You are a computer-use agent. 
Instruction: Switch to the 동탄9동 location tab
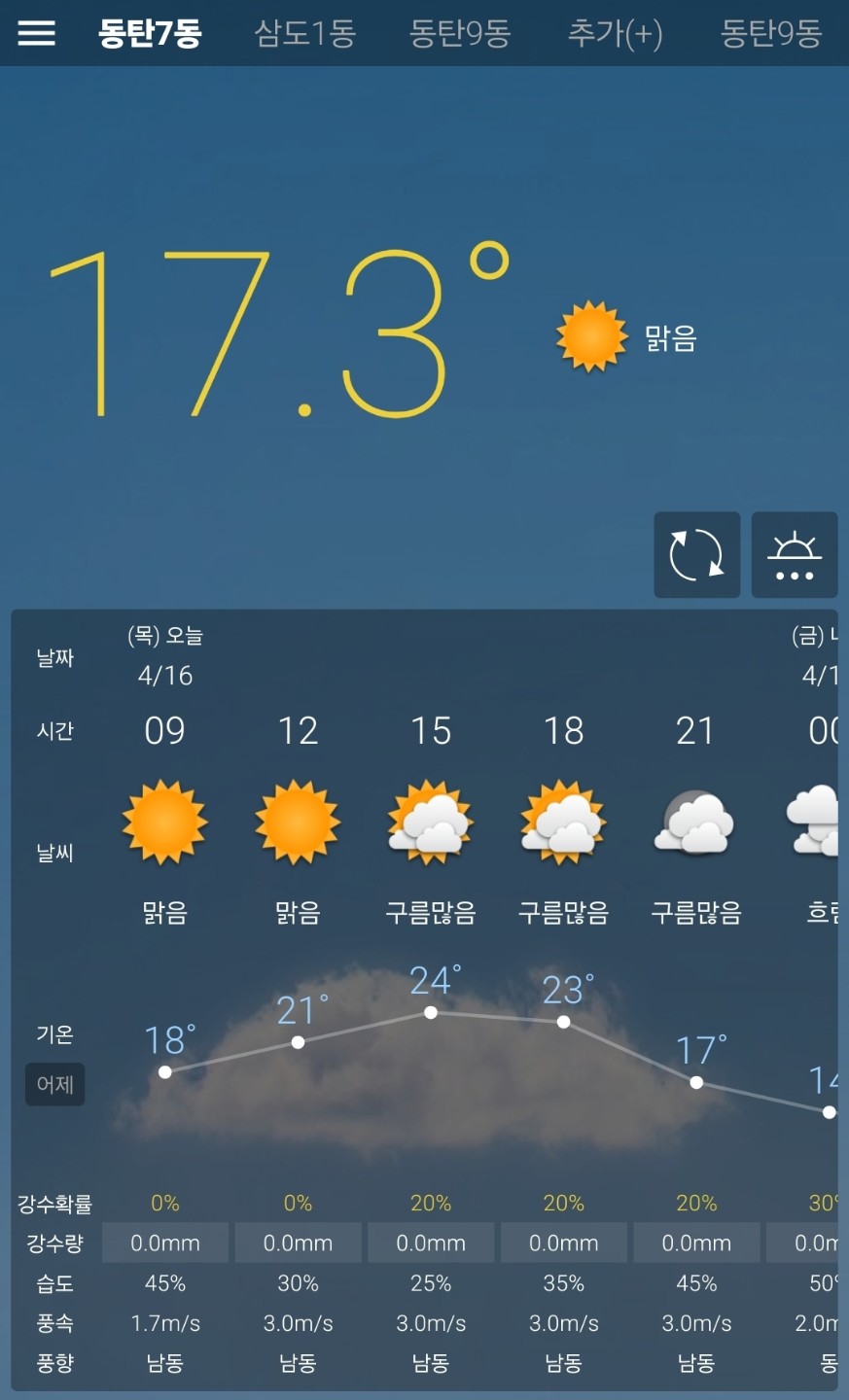460,32
